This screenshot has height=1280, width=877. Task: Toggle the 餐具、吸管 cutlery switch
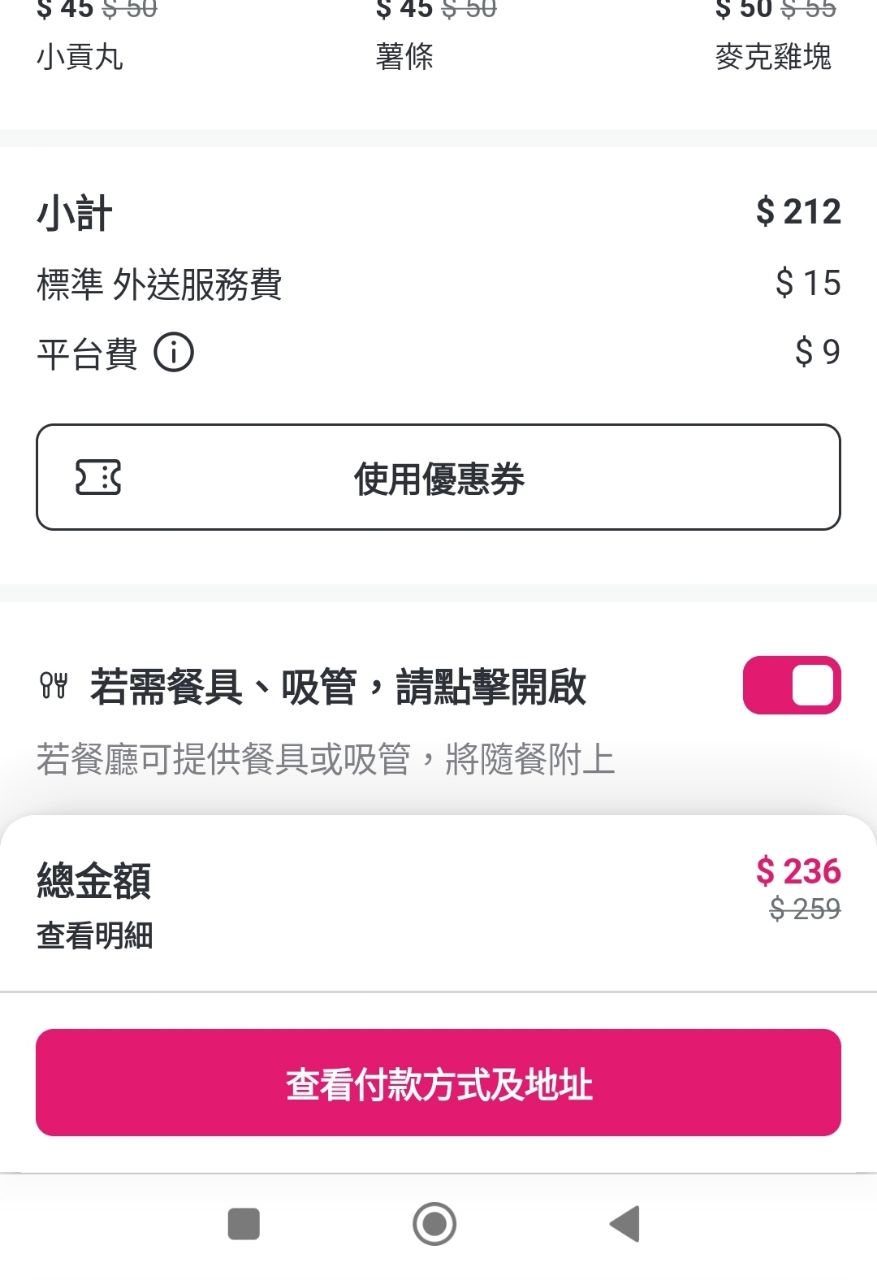click(x=791, y=686)
